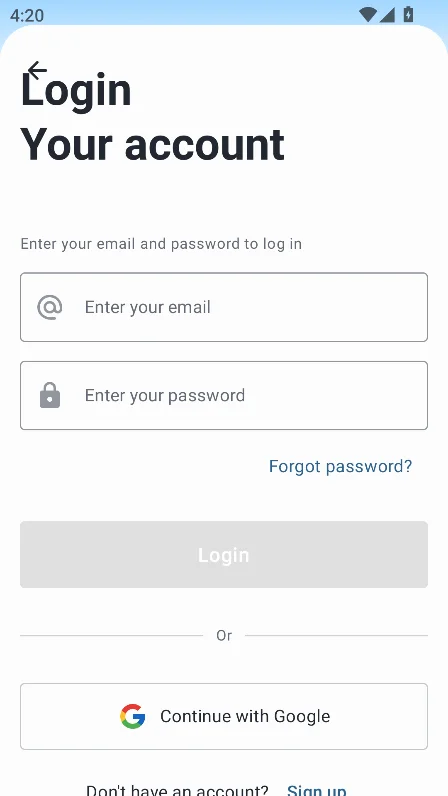The image size is (448, 796).
Task: Select the password input field
Action: point(224,395)
